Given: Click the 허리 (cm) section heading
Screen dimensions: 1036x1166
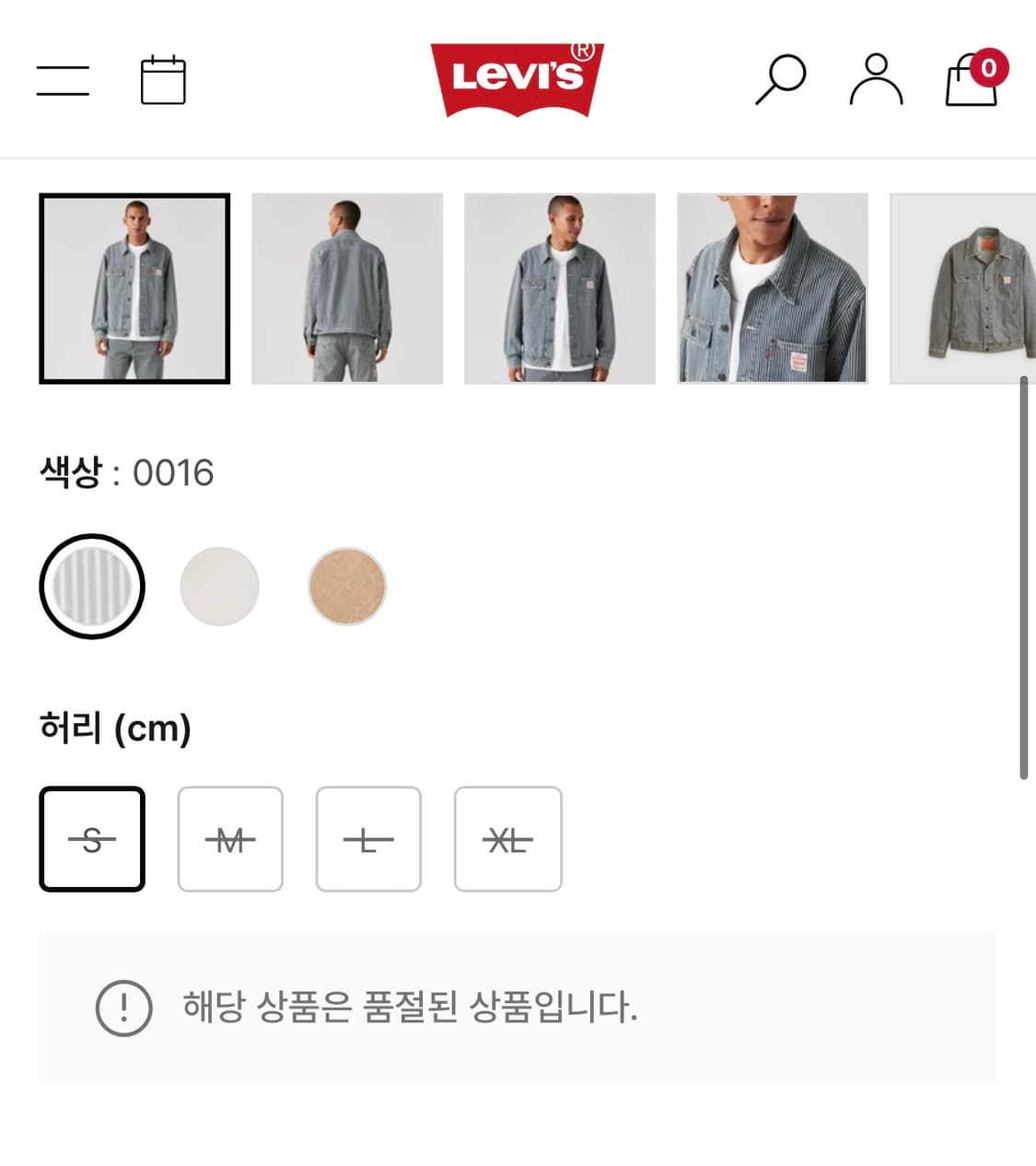Looking at the screenshot, I should coord(113,729).
